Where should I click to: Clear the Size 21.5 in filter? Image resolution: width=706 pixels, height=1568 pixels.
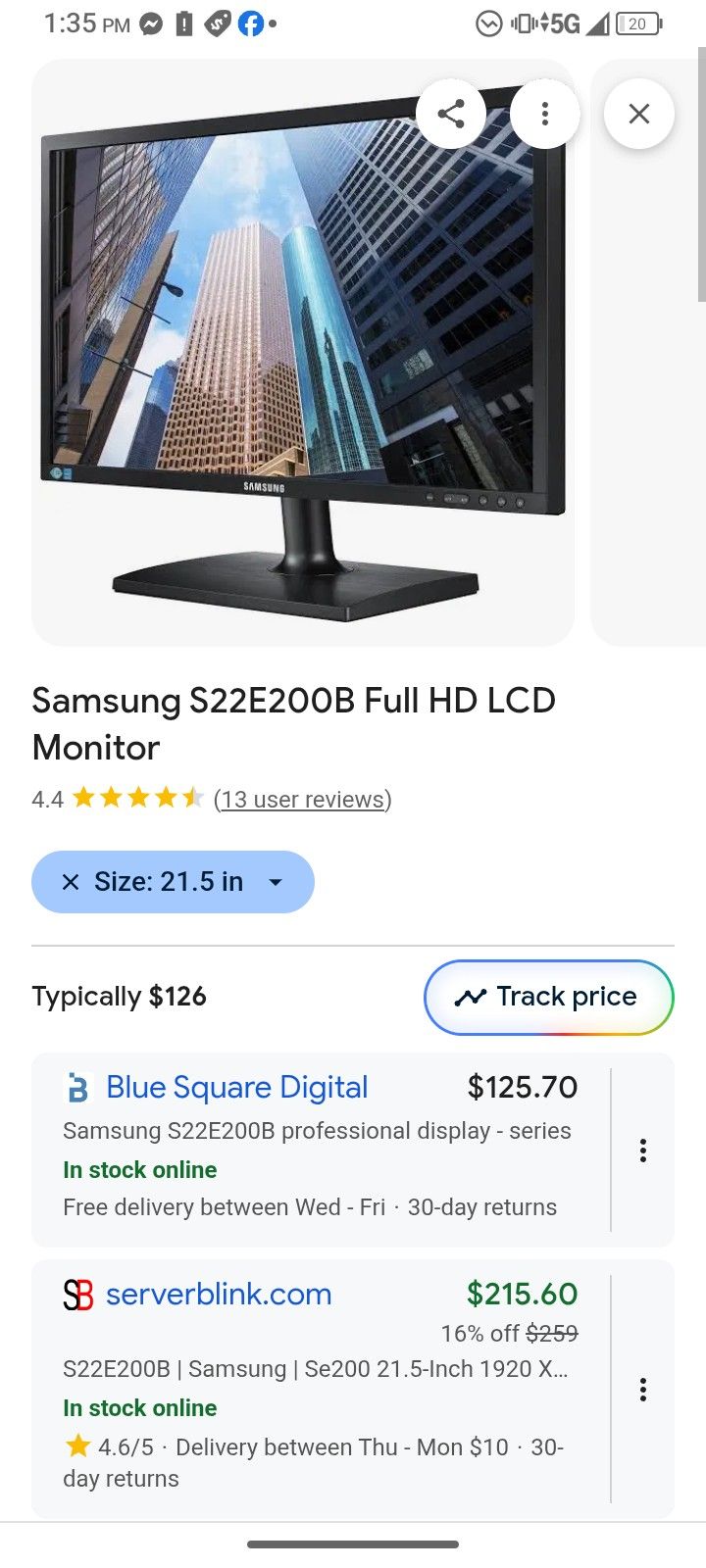[71, 882]
